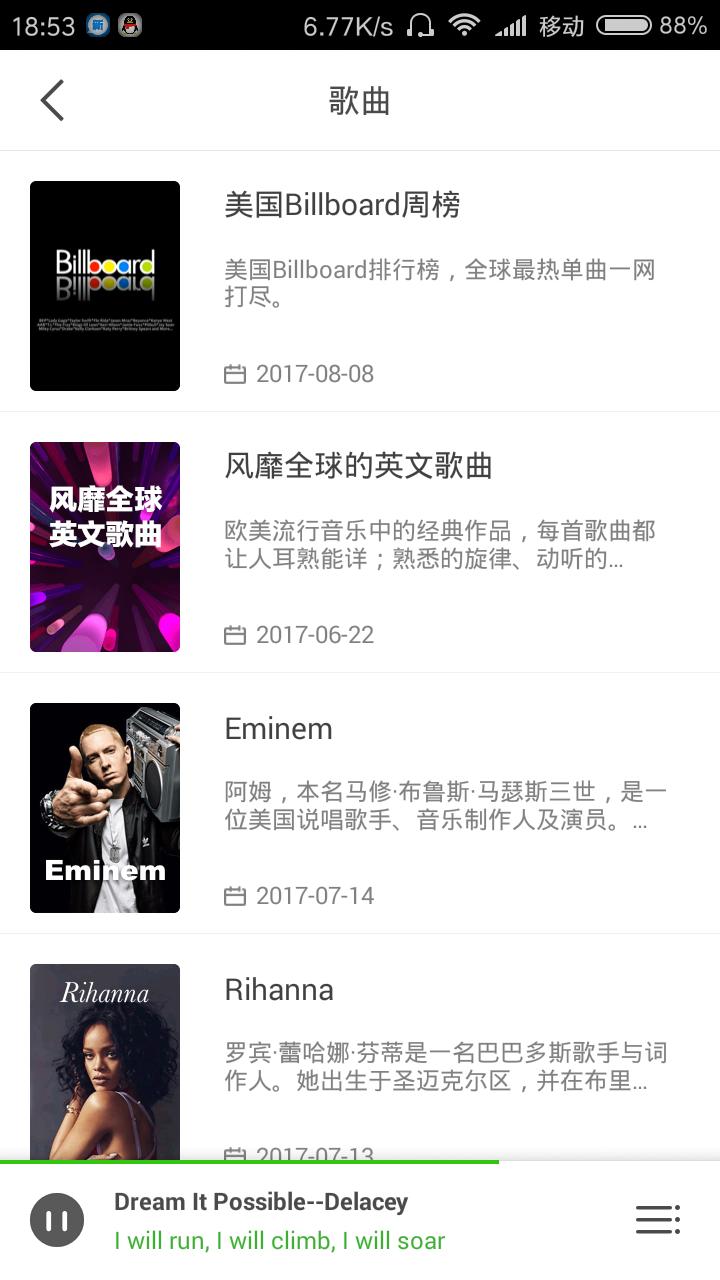This screenshot has width=720, height=1280.
Task: Tap the 风靡全球英文歌曲 cover image
Action: pos(104,547)
